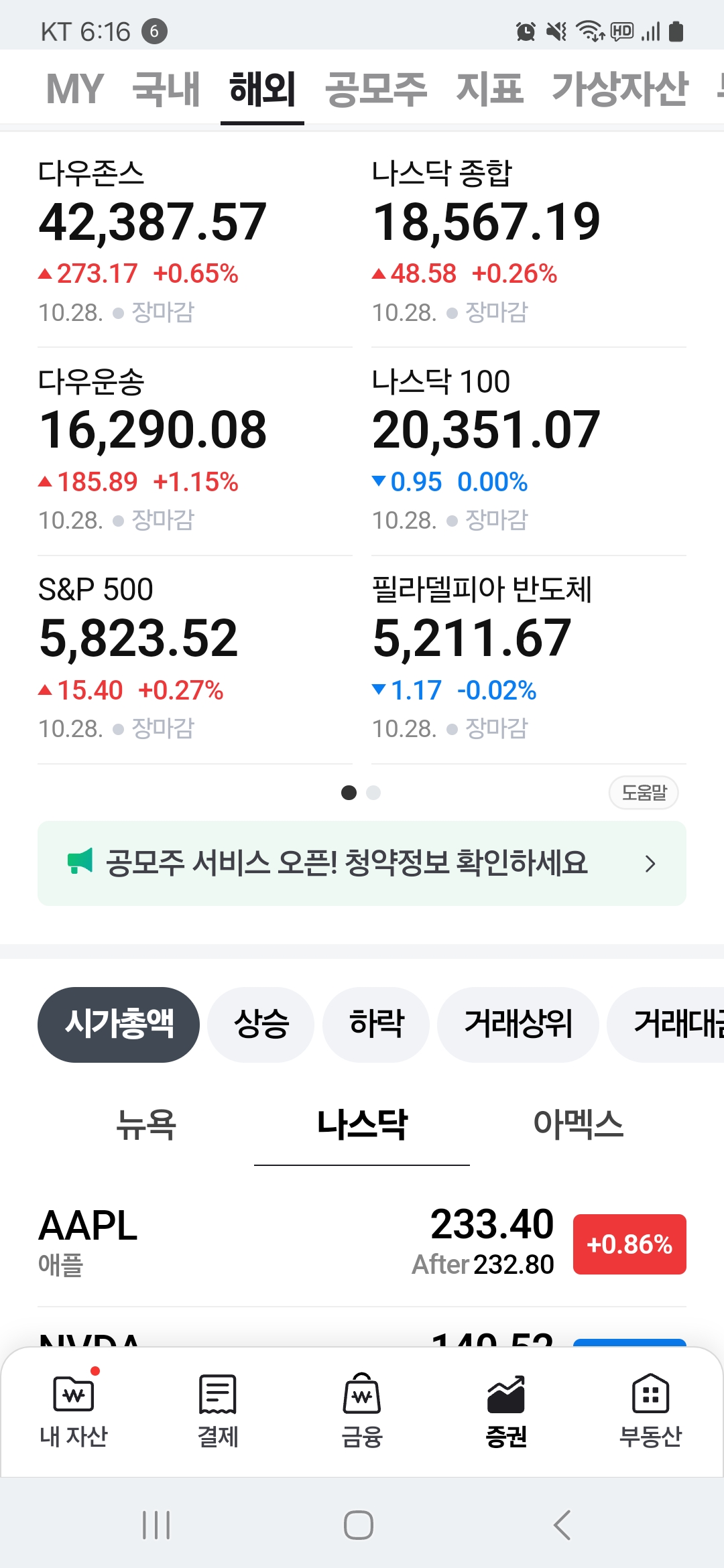This screenshot has width=724, height=1568.
Task: Open 부동산 in bottom navigation
Action: (x=650, y=1411)
